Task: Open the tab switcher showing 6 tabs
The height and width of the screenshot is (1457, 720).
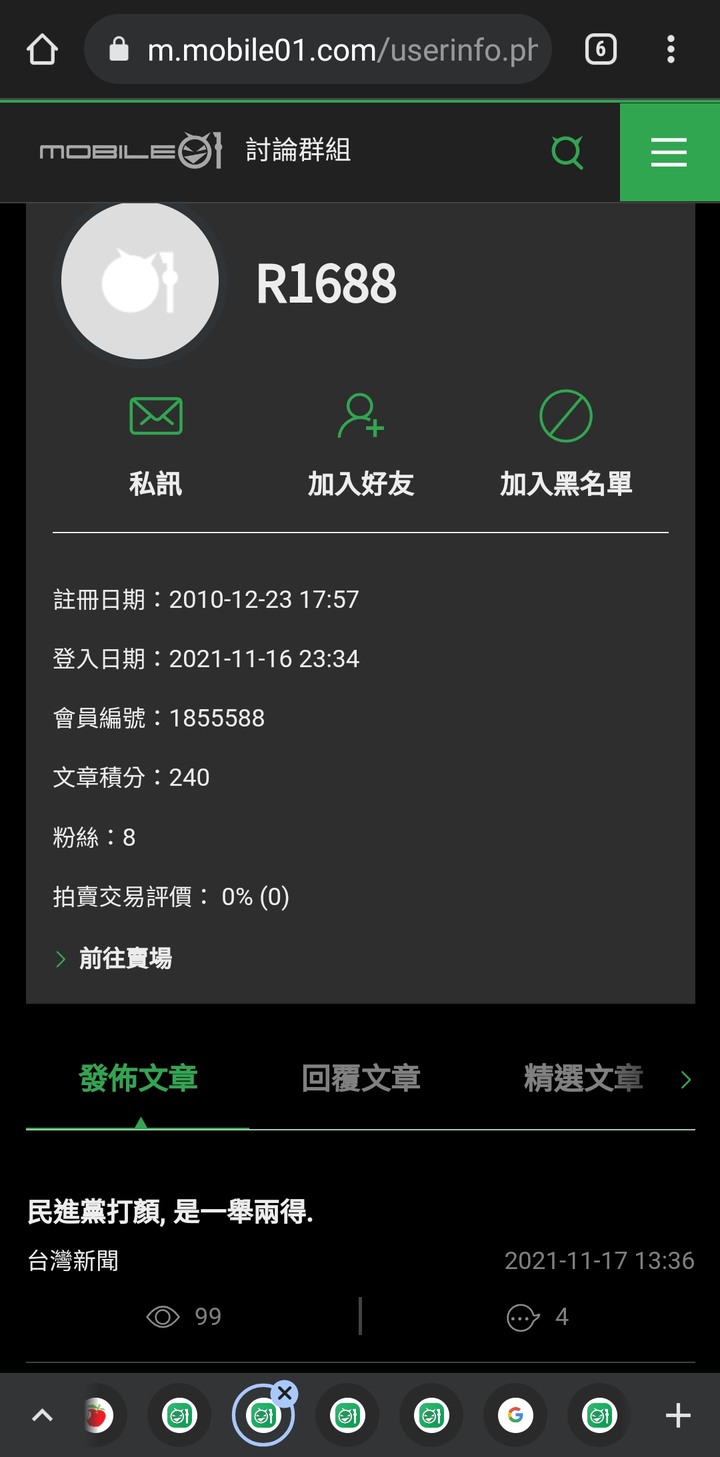Action: (x=600, y=49)
